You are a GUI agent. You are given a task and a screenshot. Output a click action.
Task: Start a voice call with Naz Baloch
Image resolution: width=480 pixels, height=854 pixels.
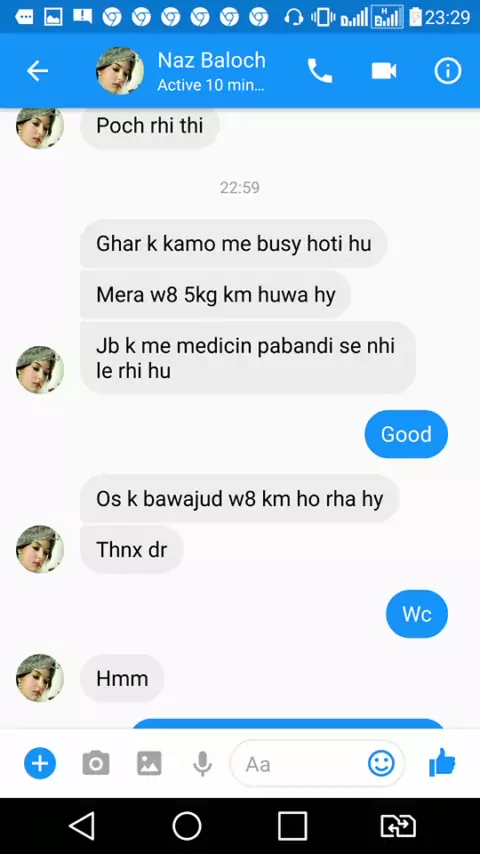click(x=320, y=71)
